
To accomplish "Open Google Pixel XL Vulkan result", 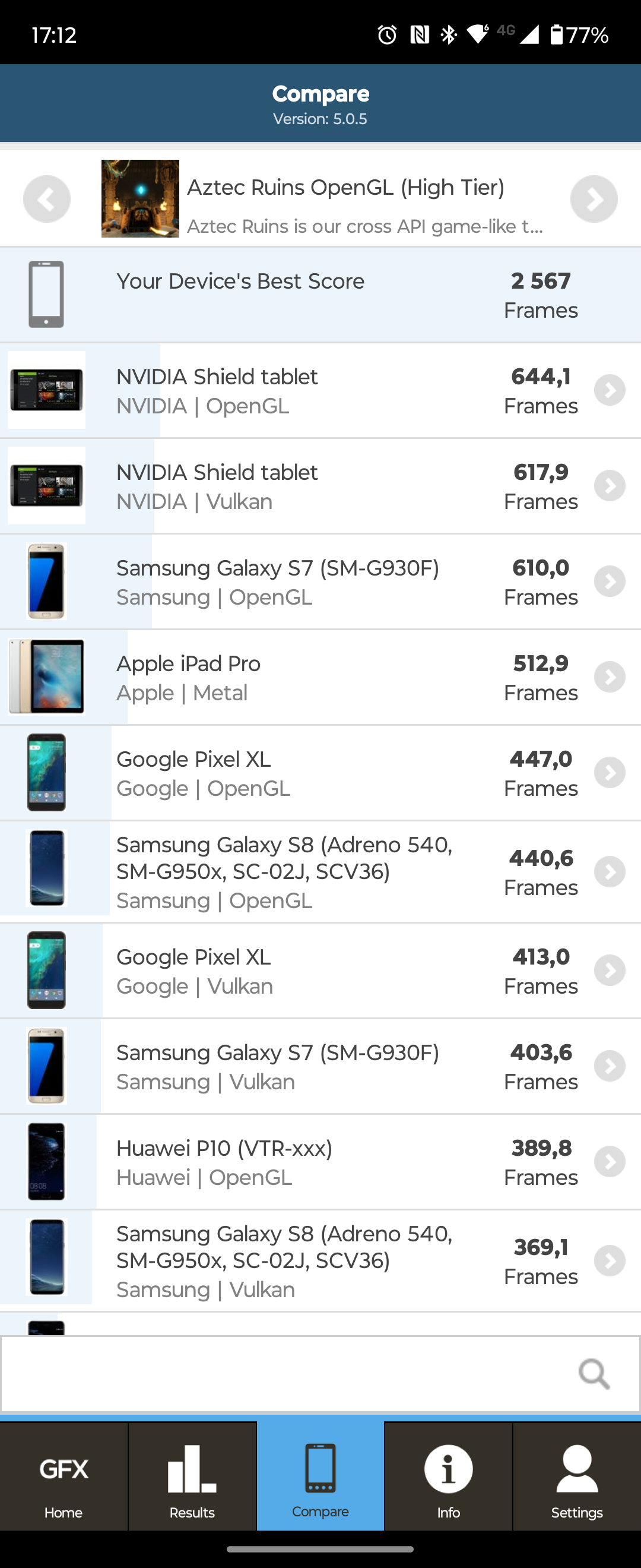I will (x=320, y=971).
